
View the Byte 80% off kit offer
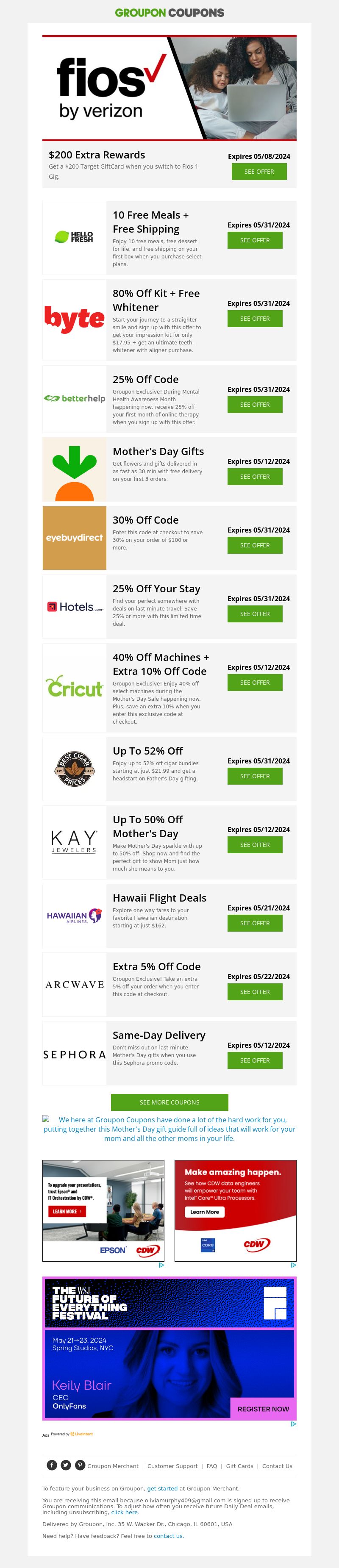point(254,319)
